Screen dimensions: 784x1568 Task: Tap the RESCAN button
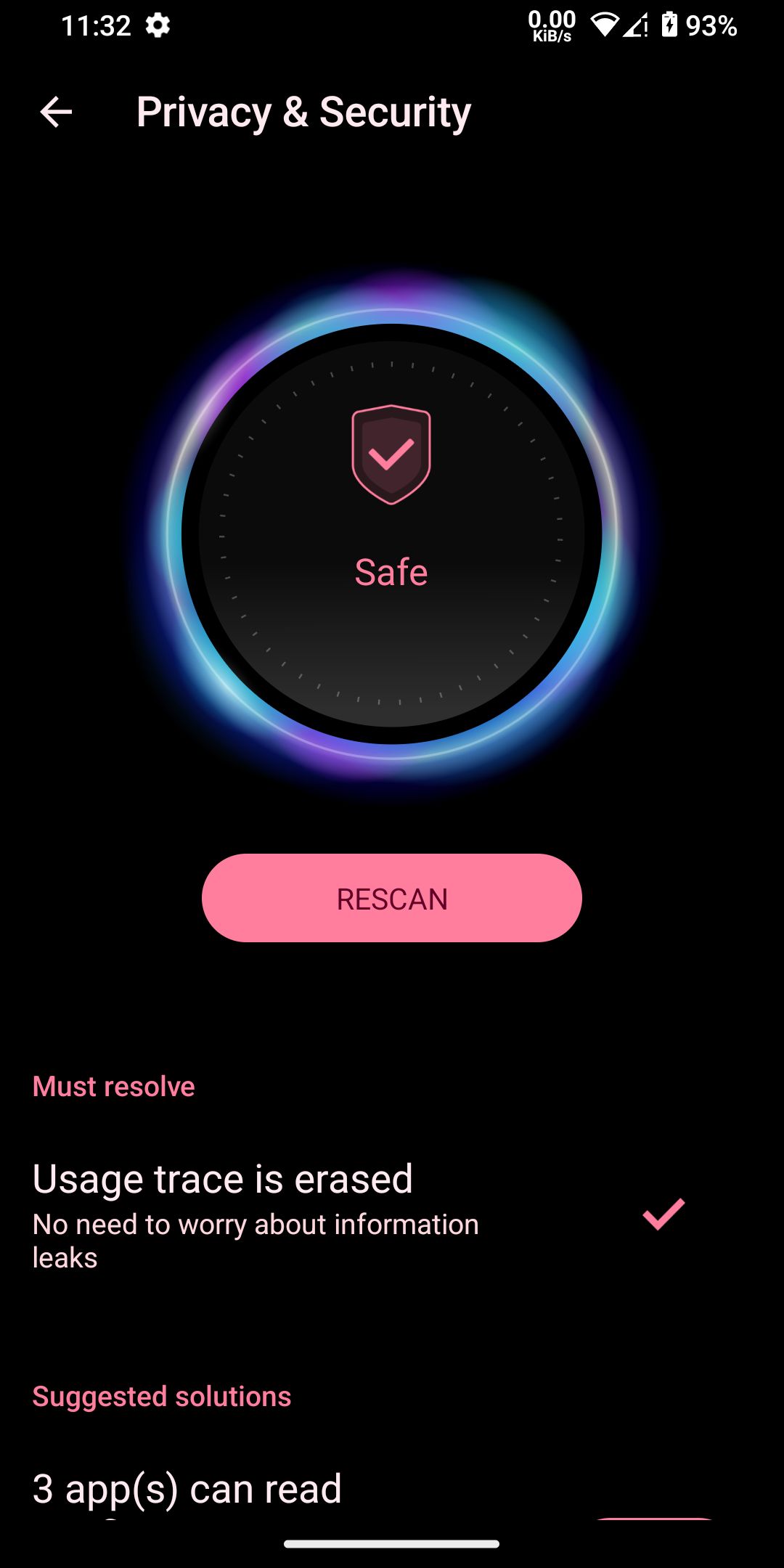point(391,898)
